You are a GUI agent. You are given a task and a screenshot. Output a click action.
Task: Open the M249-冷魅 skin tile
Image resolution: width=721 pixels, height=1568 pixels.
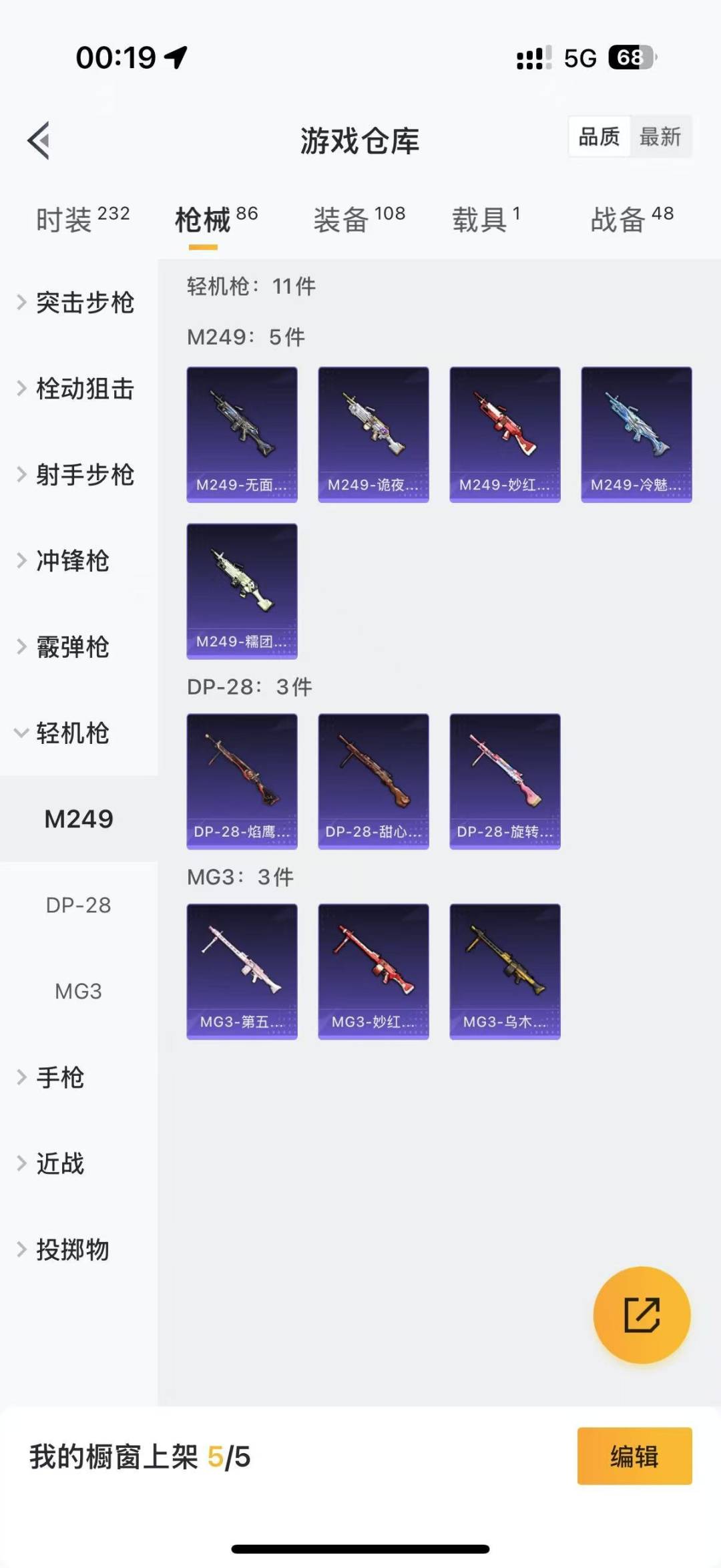(x=636, y=434)
